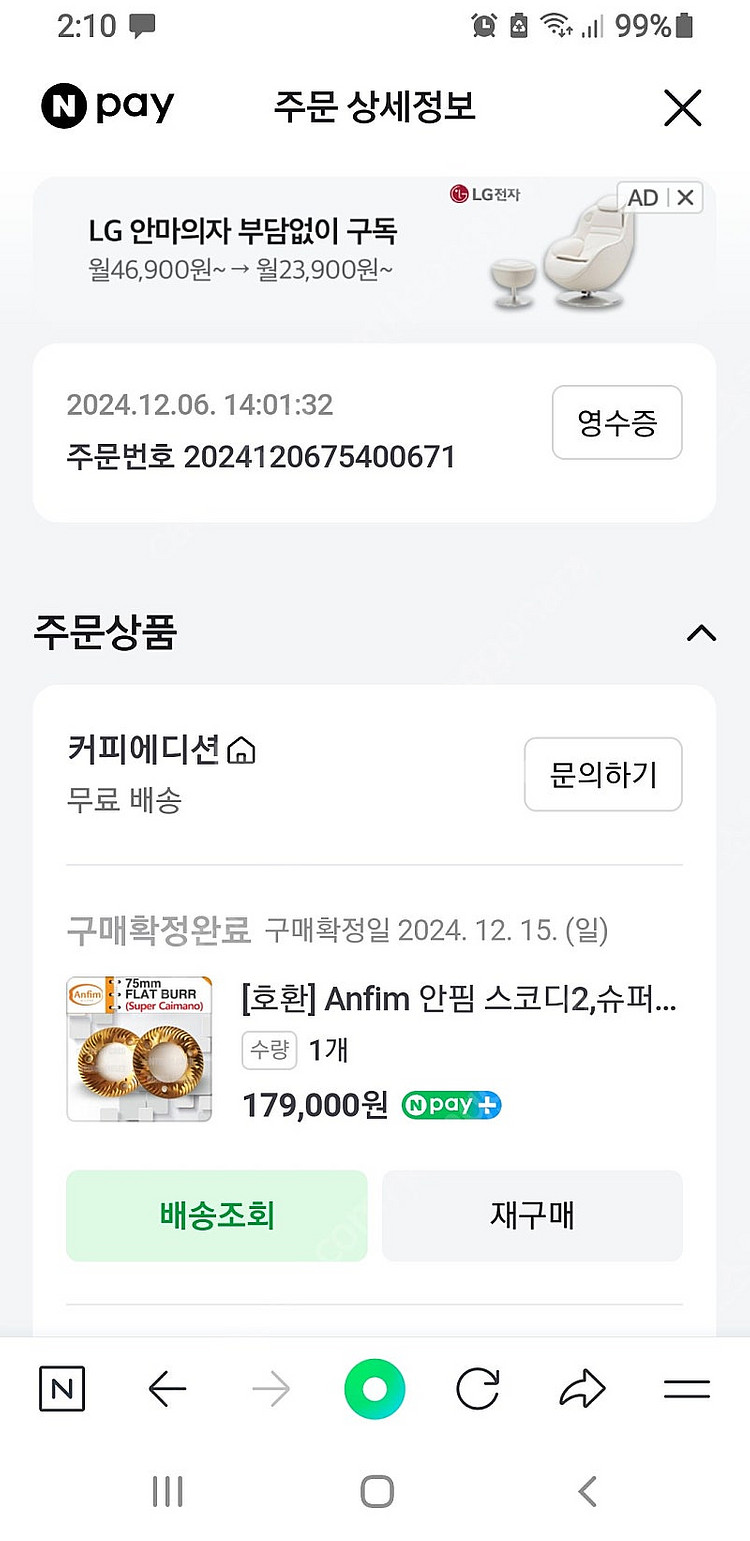Select the N shortcut icon in bottom toolbar

point(62,1388)
